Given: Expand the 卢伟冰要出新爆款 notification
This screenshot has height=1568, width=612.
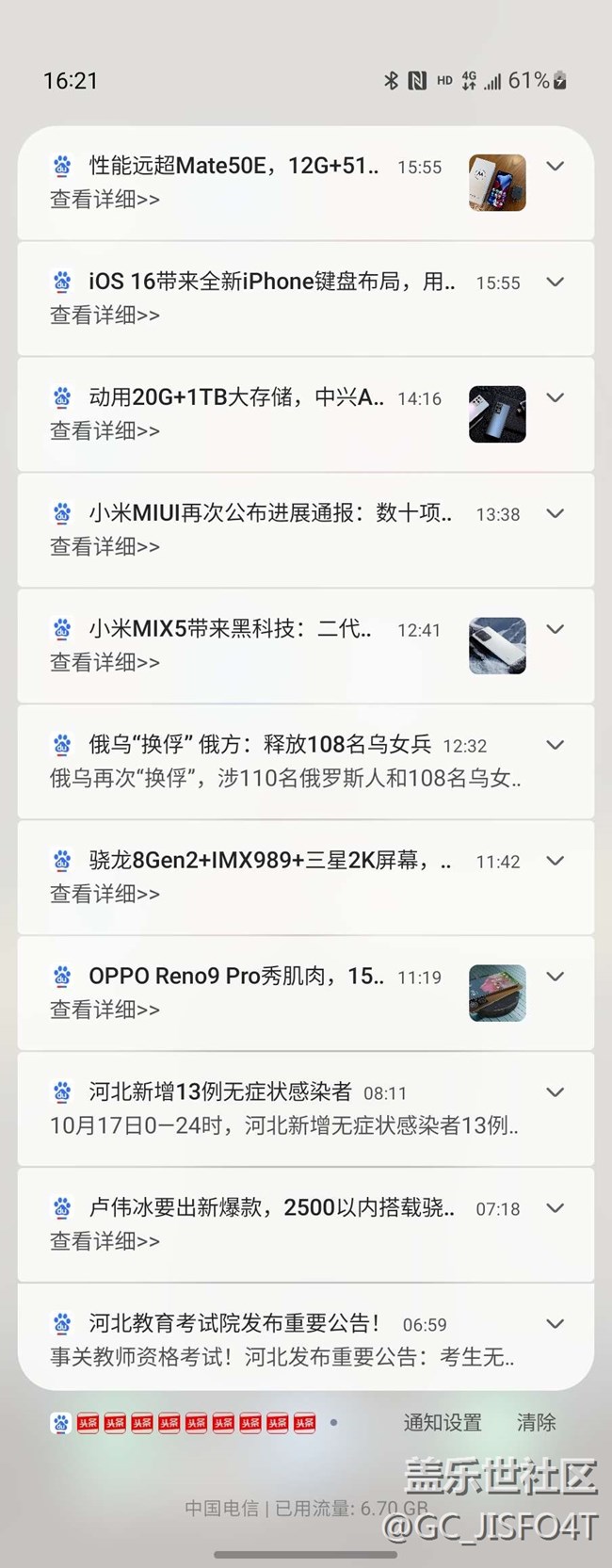Looking at the screenshot, I should click(556, 1208).
